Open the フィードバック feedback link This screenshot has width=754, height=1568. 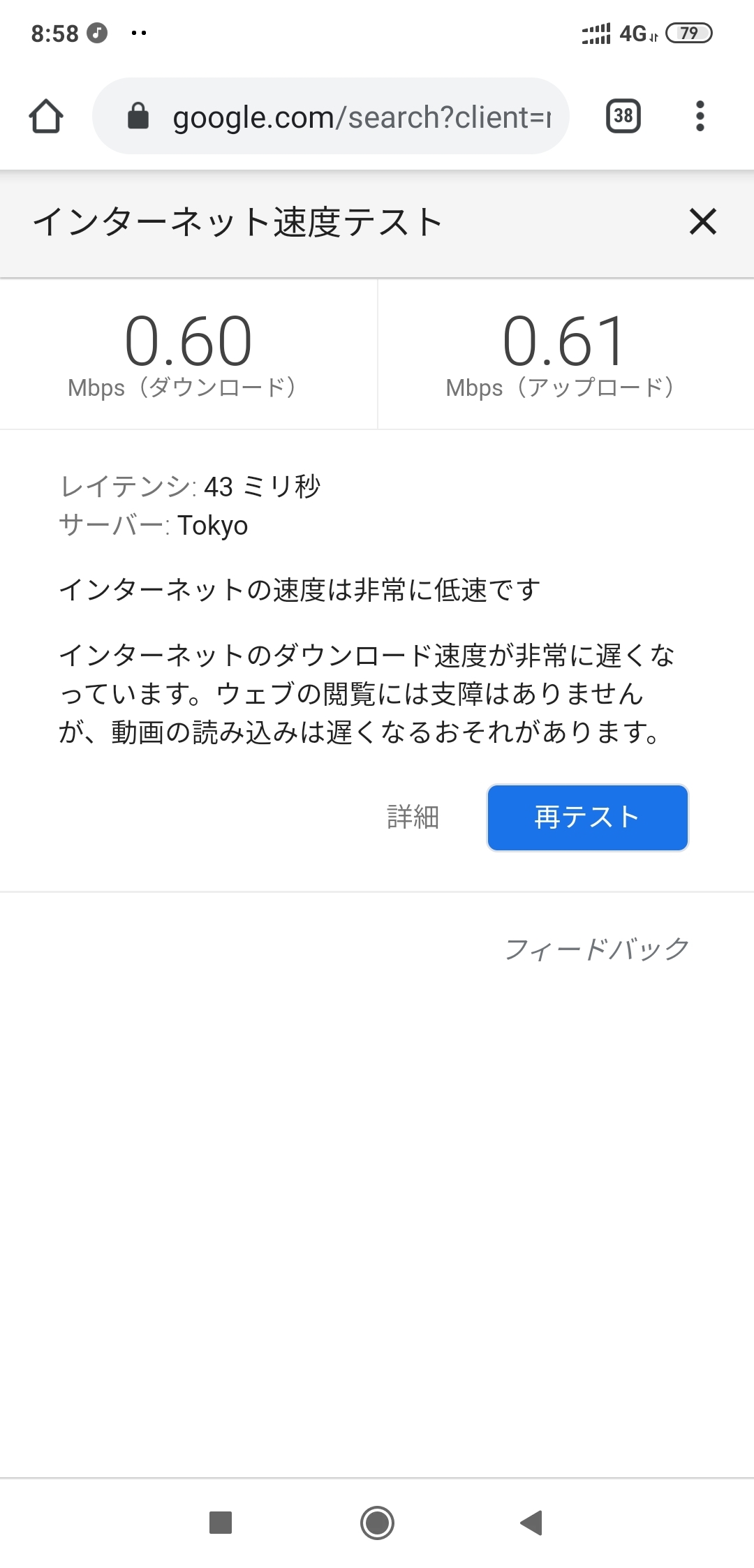click(x=597, y=949)
